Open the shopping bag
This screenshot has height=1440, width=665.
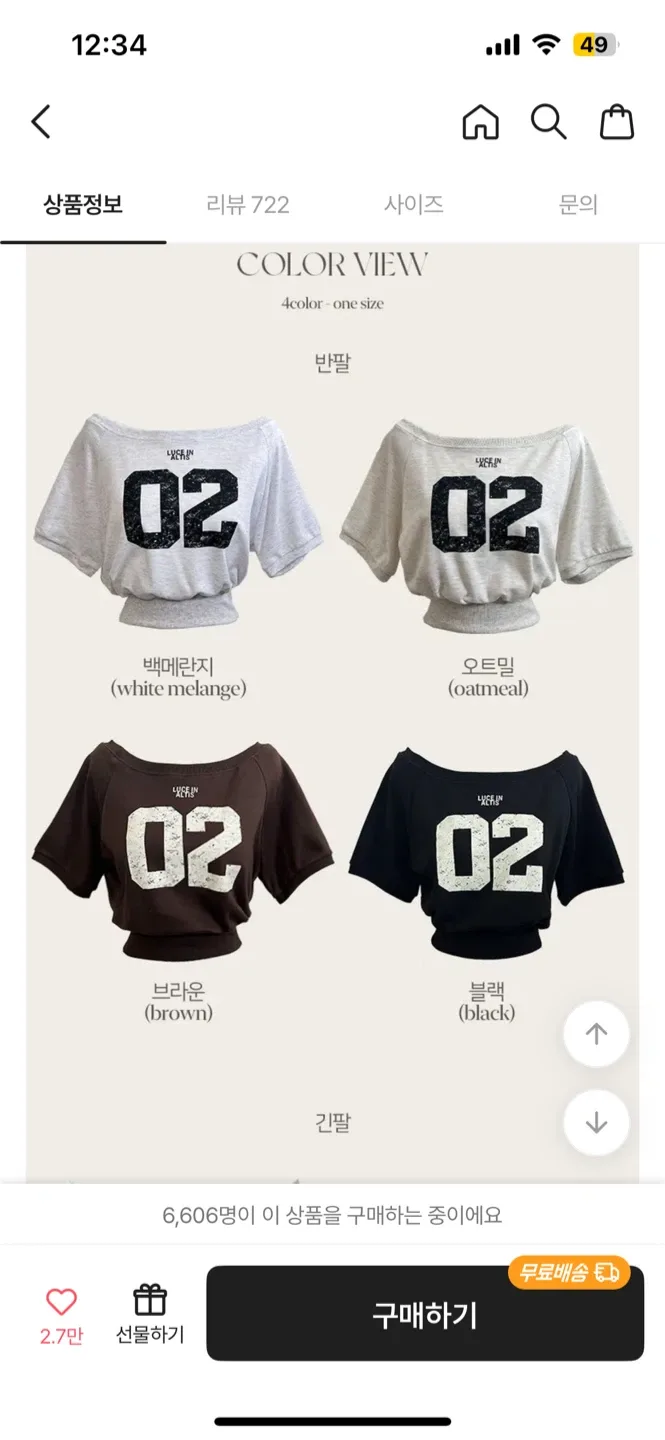coord(617,122)
